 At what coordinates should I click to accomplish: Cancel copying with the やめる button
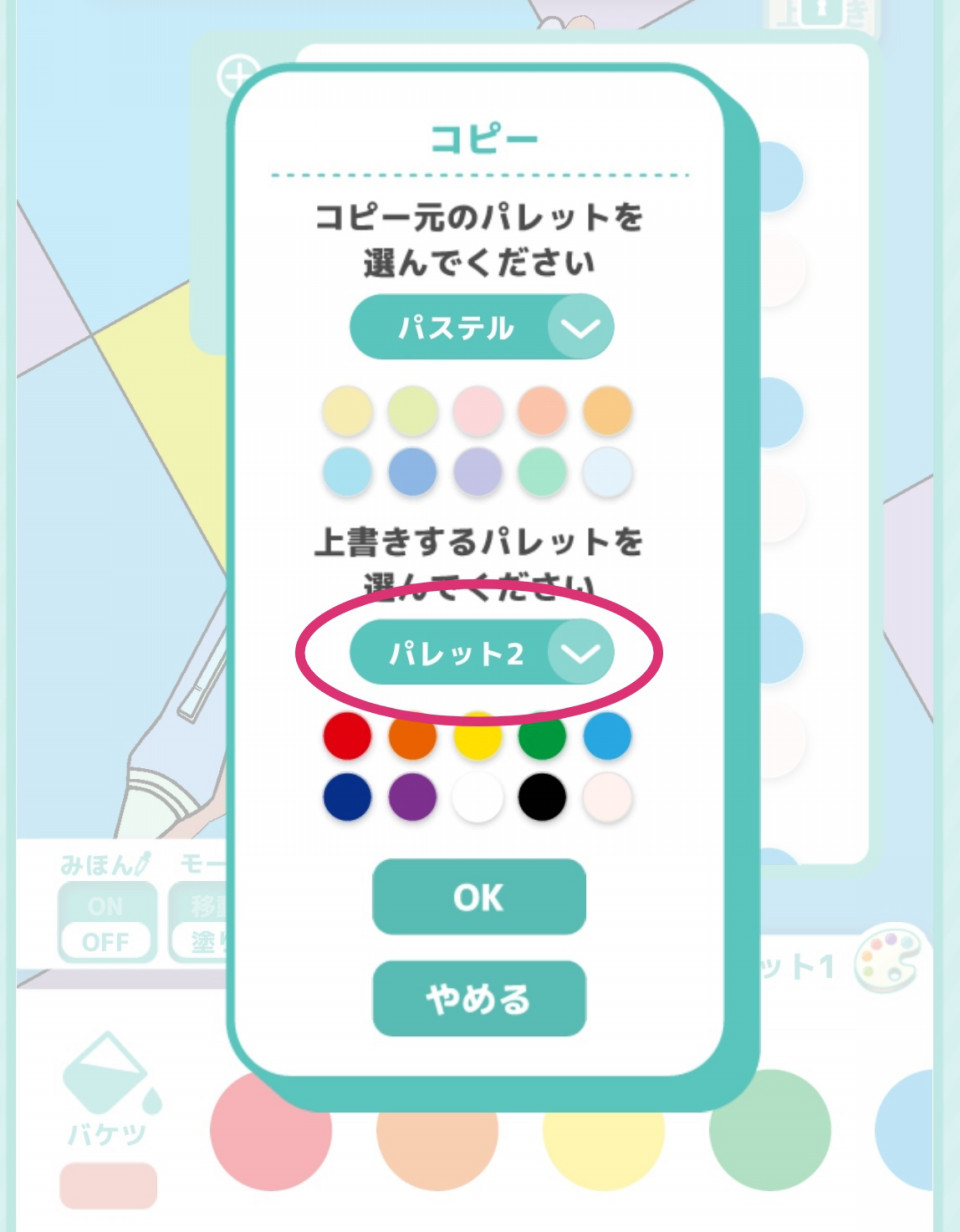[x=479, y=998]
